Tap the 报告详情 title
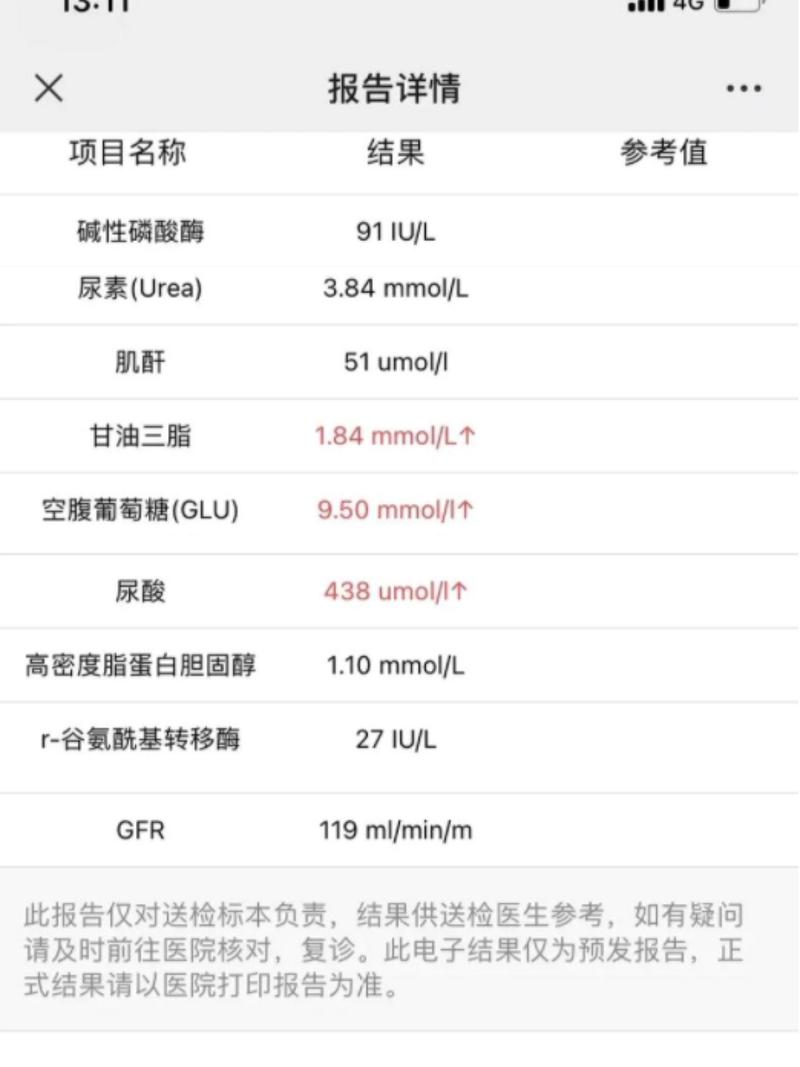This screenshot has height=1067, width=800. (x=394, y=88)
